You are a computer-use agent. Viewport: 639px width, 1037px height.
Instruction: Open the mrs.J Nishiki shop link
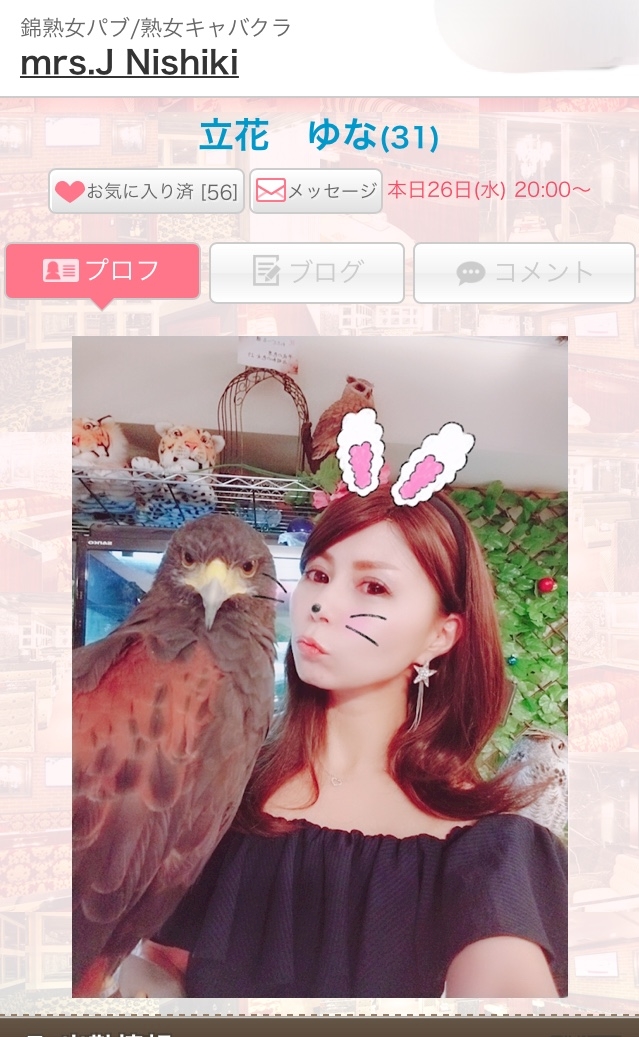(x=129, y=63)
